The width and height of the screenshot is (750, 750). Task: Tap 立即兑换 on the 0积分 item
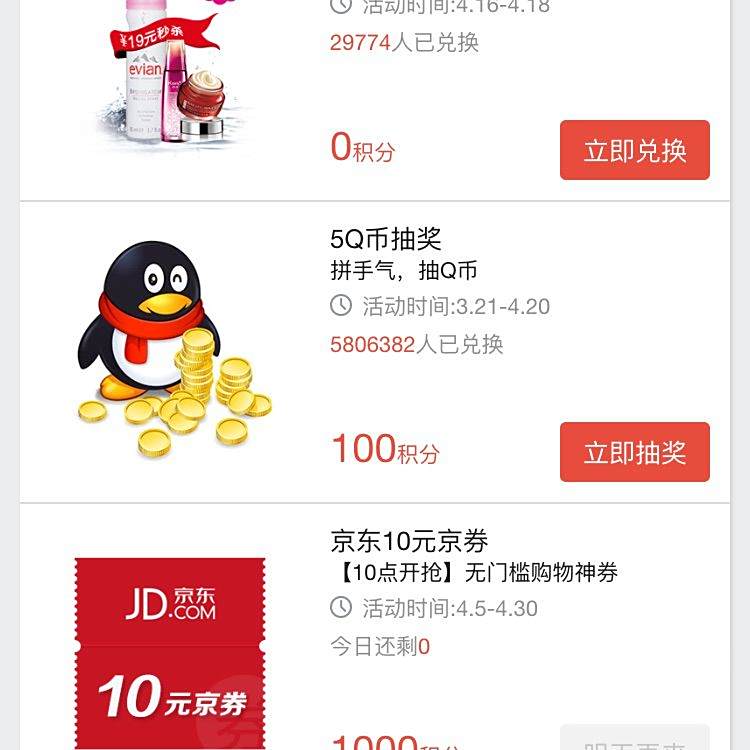click(x=634, y=151)
